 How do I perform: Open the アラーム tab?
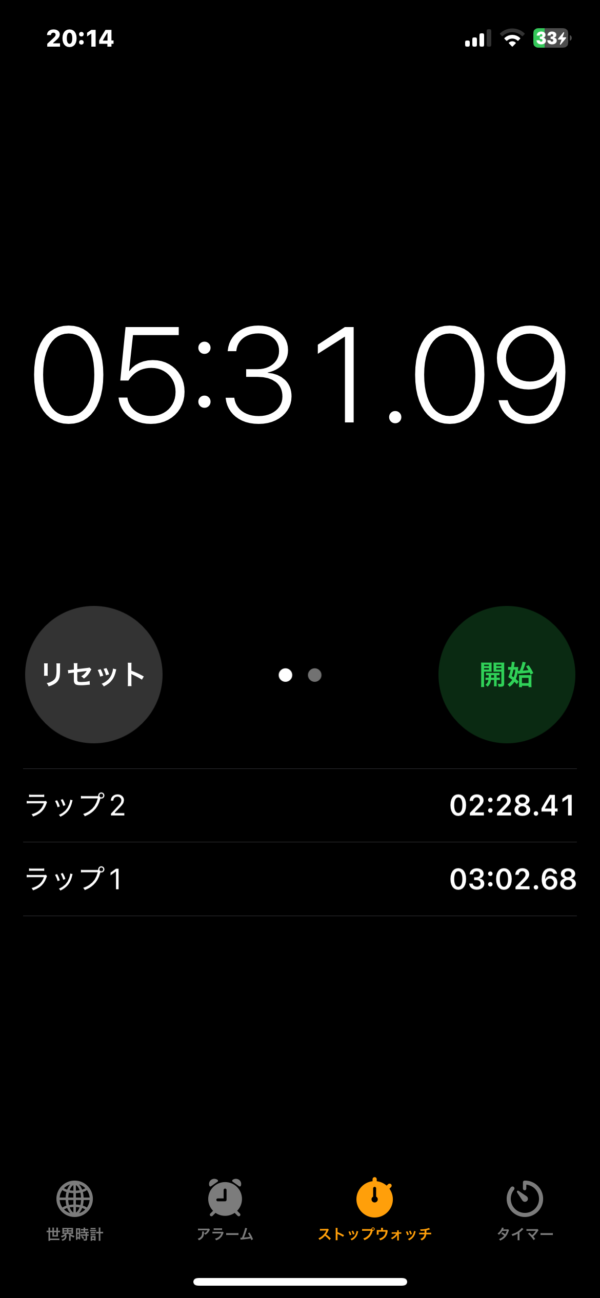click(x=225, y=1209)
